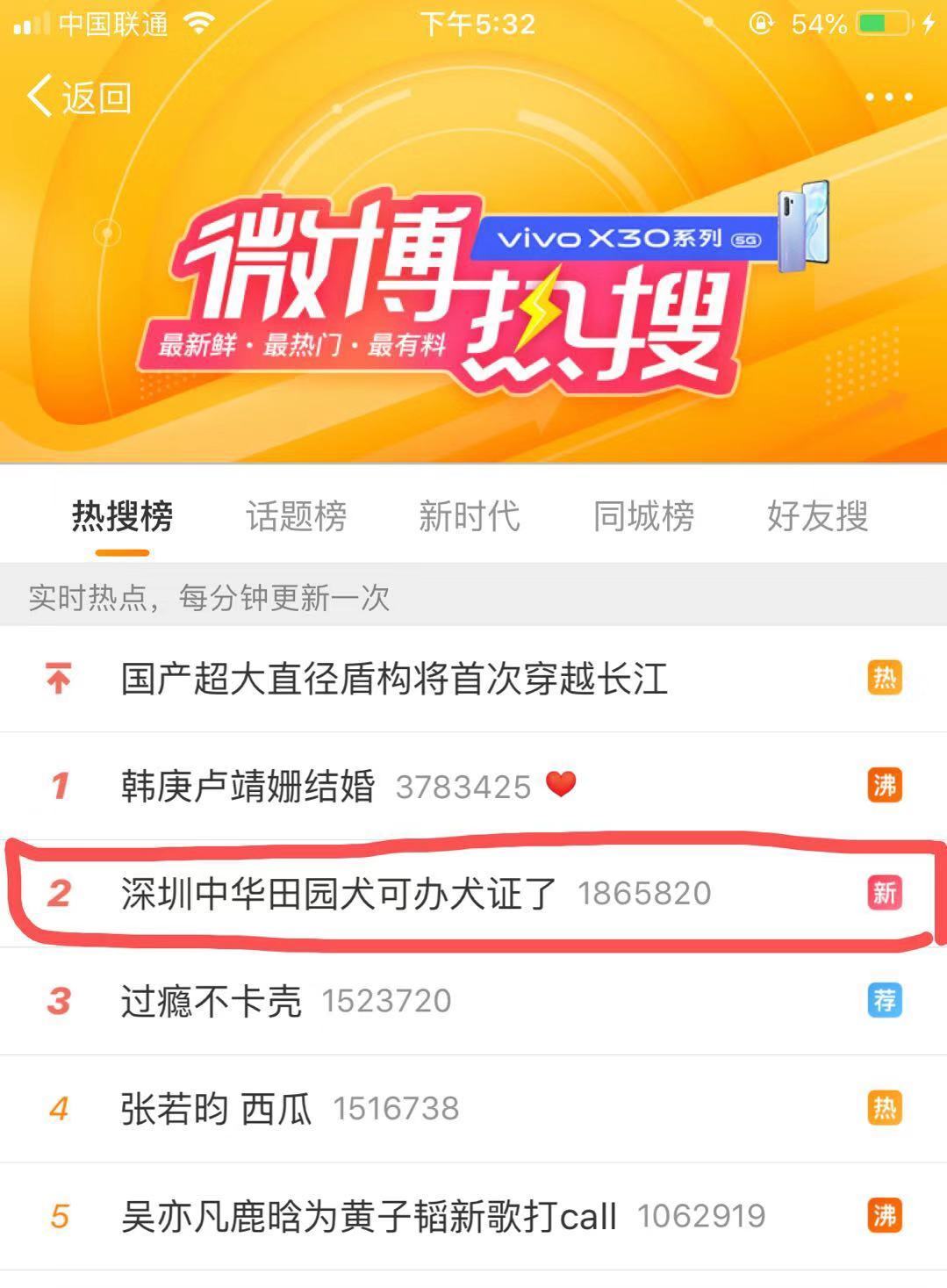The height and width of the screenshot is (1288, 947).
Task: Open pinned topic 国产超大直径盾构将首次穿越长江
Action: tap(394, 679)
